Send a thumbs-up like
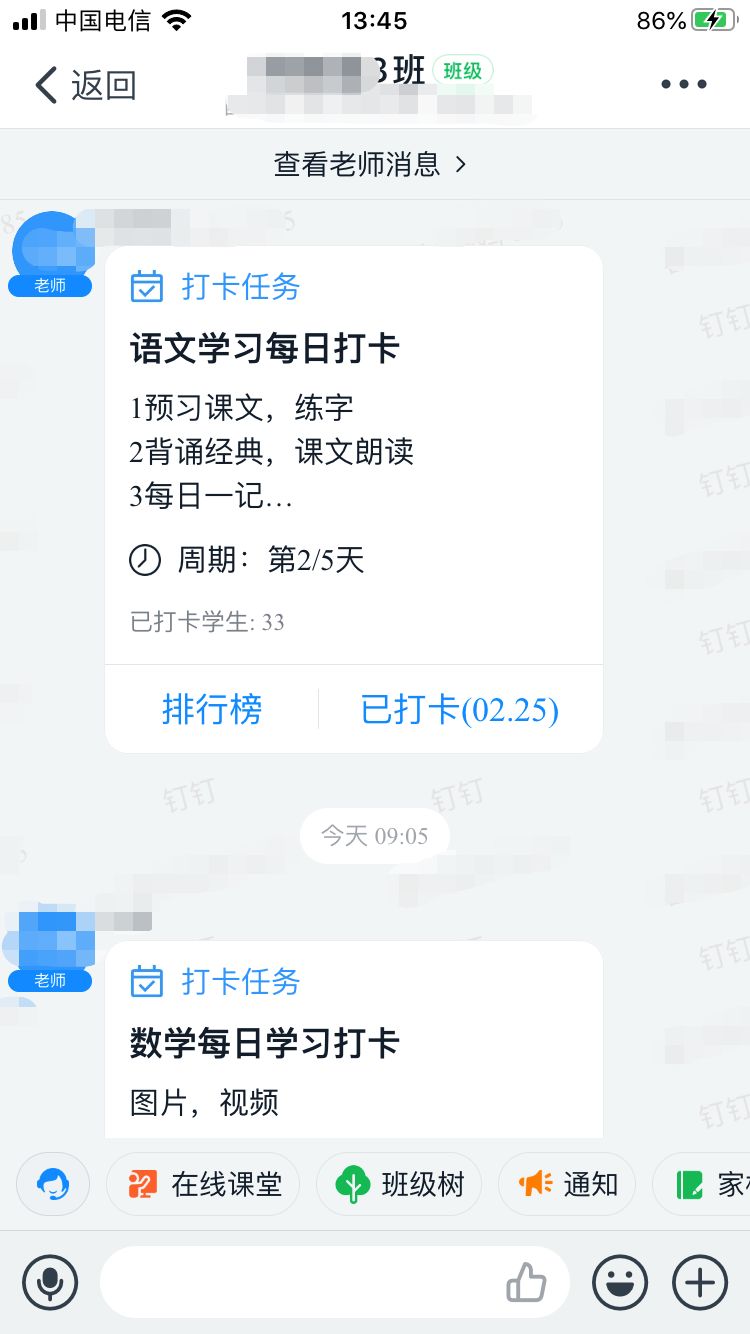 pos(525,1282)
